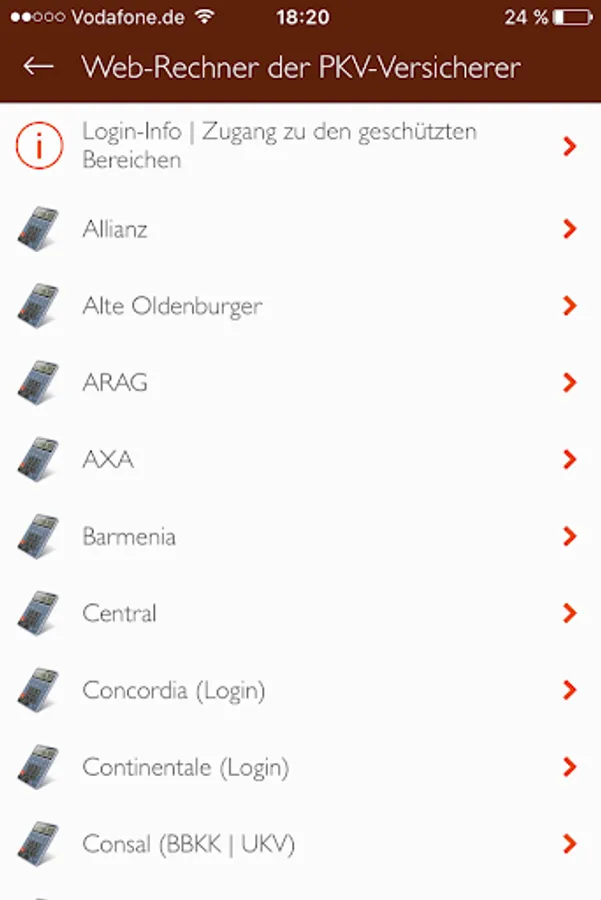Viewport: 601px width, 900px height.
Task: Choose the AXA entry
Action: coord(108,460)
